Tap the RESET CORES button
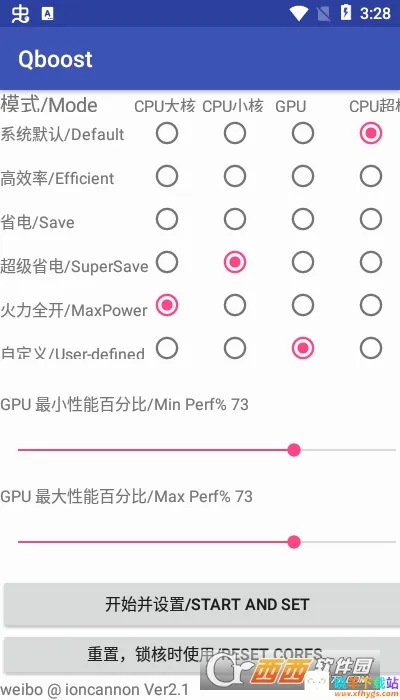 (x=202, y=655)
